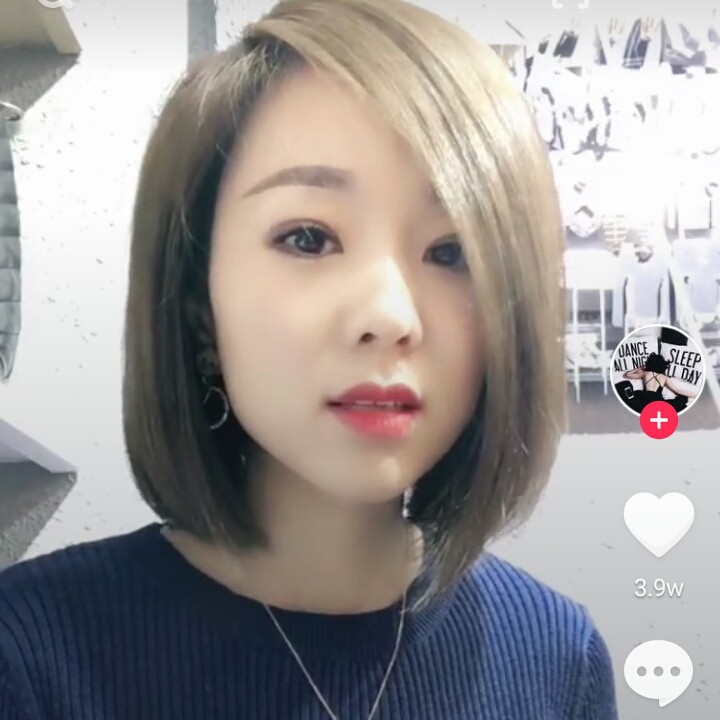Follow the creator with the red plus button

658,420
